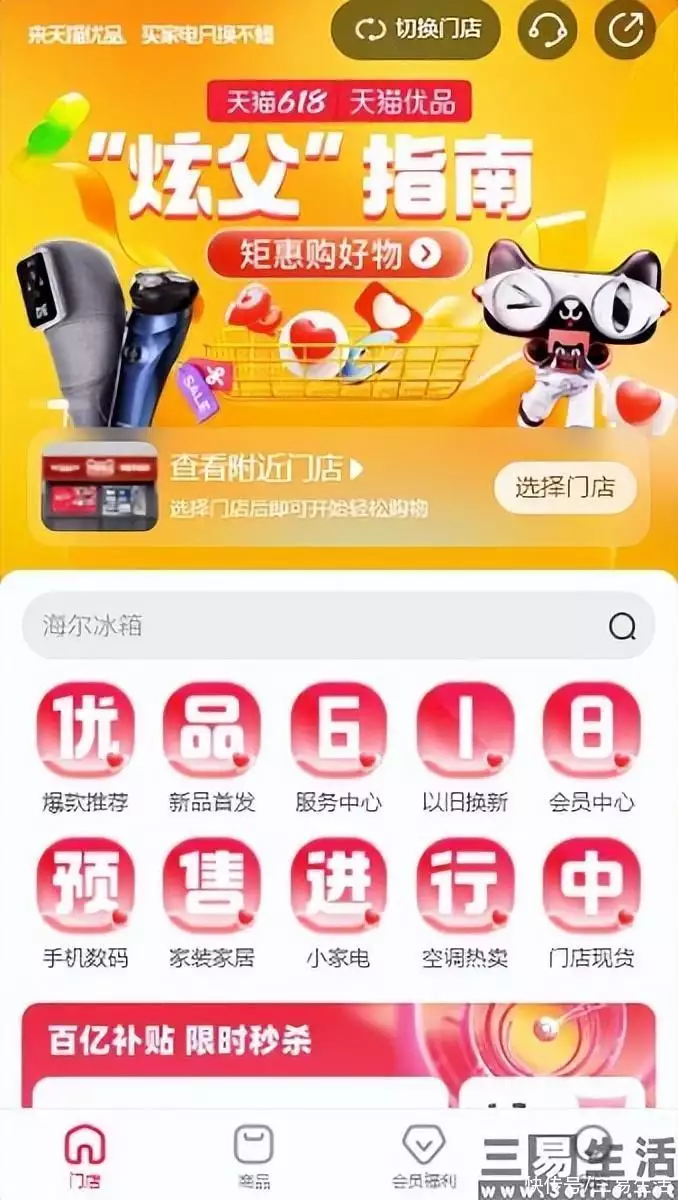Tap the 海尔冰箱 search field
Image resolution: width=678 pixels, height=1200 pixels.
338,626
